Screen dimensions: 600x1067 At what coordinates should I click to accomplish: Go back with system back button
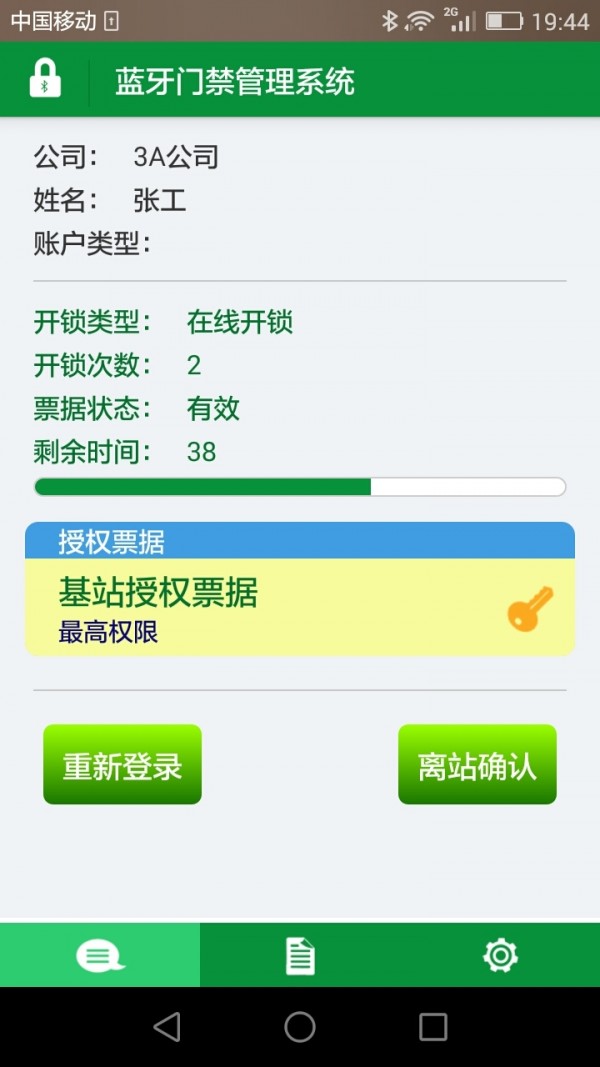point(167,1026)
